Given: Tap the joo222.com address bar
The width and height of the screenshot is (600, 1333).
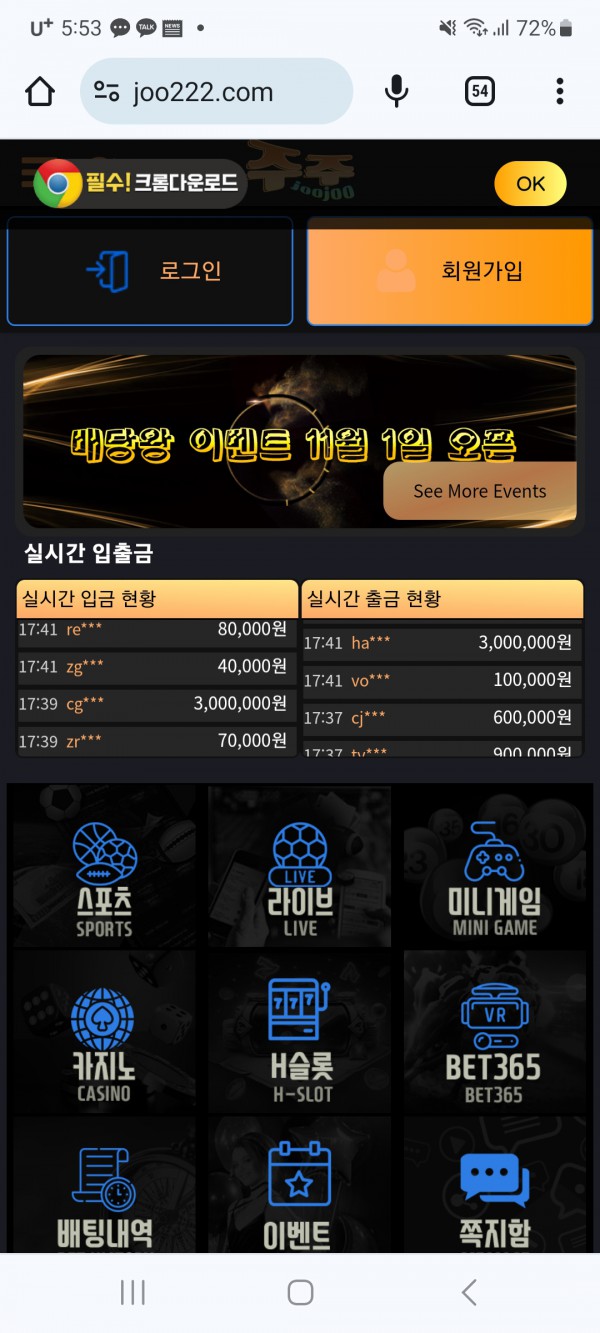Looking at the screenshot, I should pos(215,92).
